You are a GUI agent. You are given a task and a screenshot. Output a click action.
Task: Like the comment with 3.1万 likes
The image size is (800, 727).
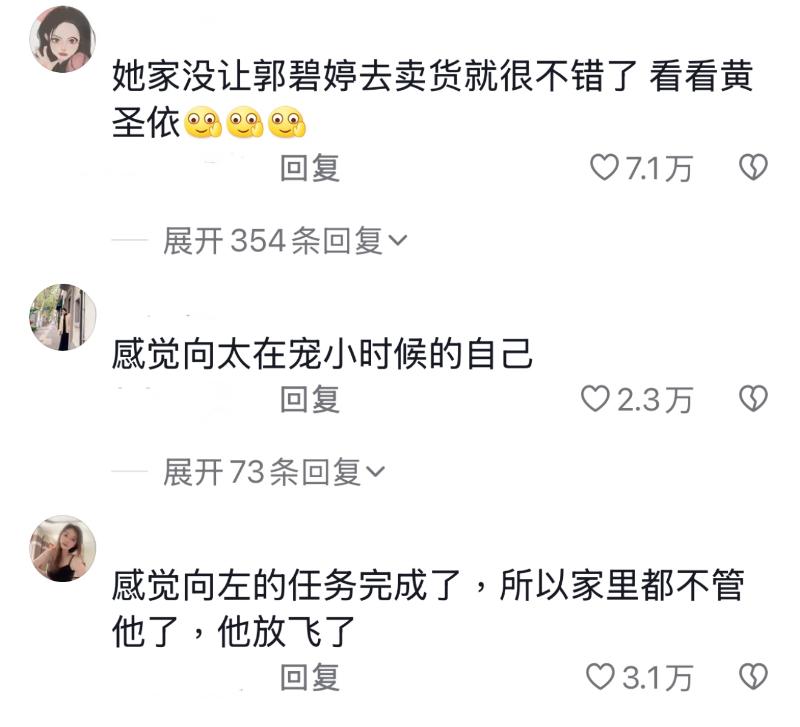pyautogui.click(x=600, y=678)
